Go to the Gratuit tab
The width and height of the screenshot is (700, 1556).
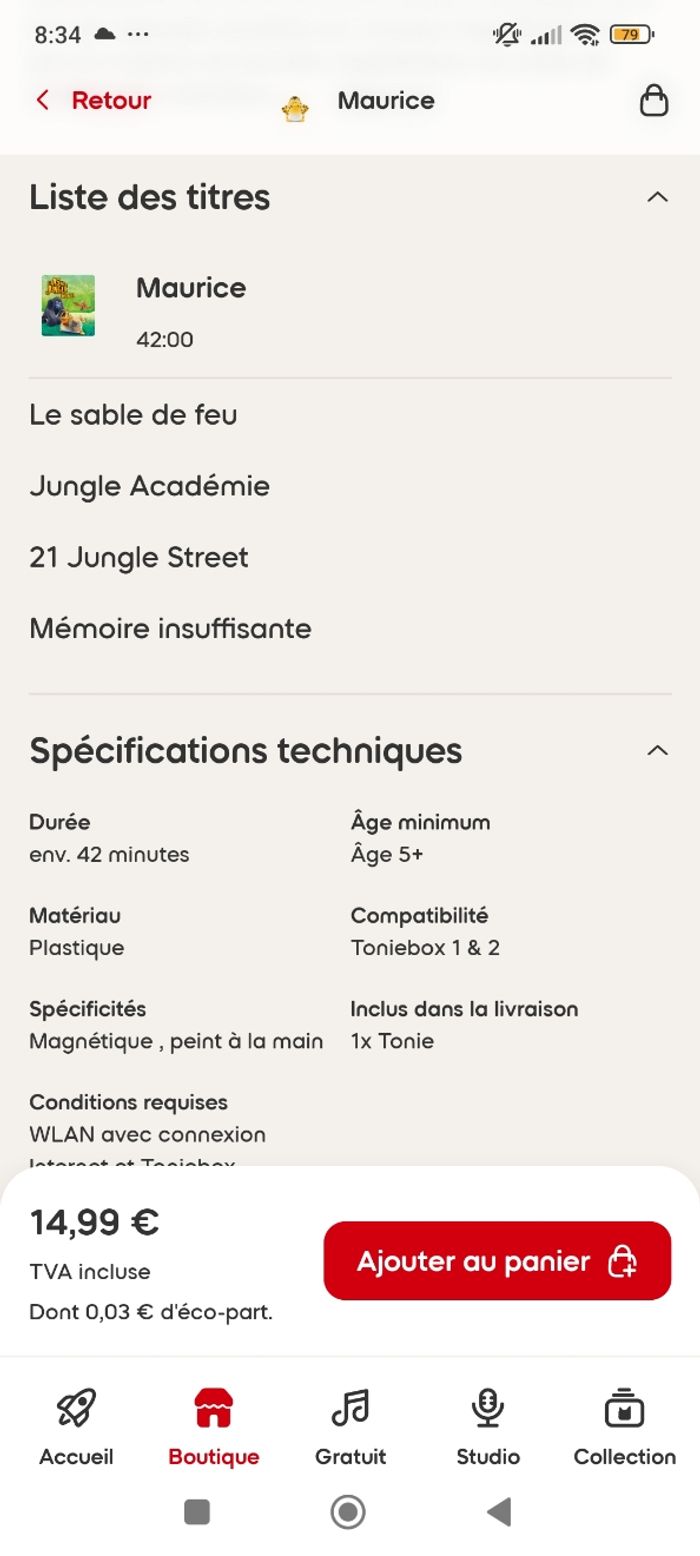pyautogui.click(x=350, y=1426)
